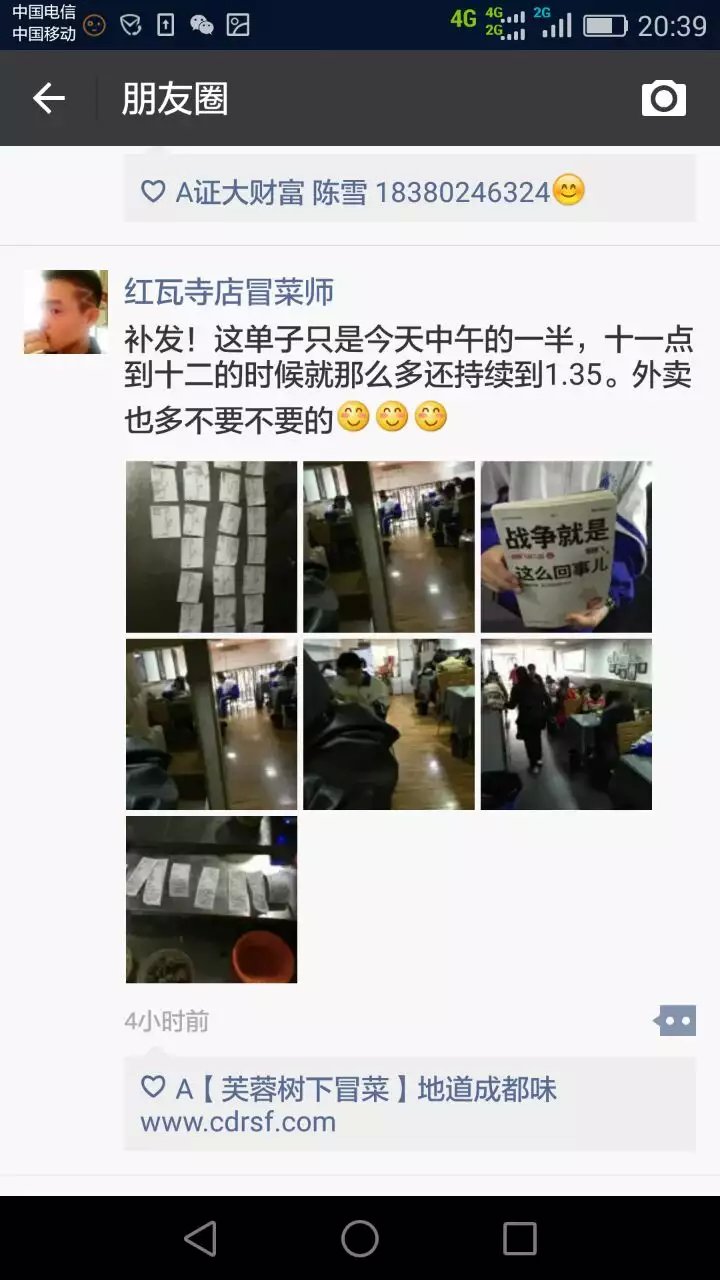Open the like and comment menu button
Image resolution: width=720 pixels, height=1280 pixels.
pos(676,1021)
